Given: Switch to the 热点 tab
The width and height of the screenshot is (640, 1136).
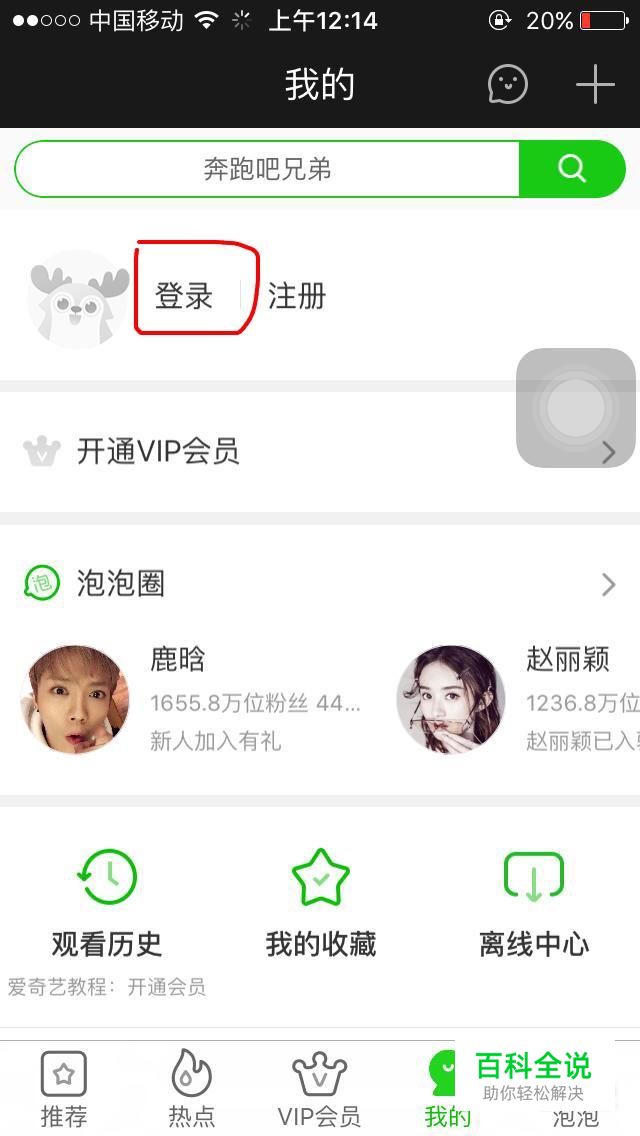Looking at the screenshot, I should 192,1088.
